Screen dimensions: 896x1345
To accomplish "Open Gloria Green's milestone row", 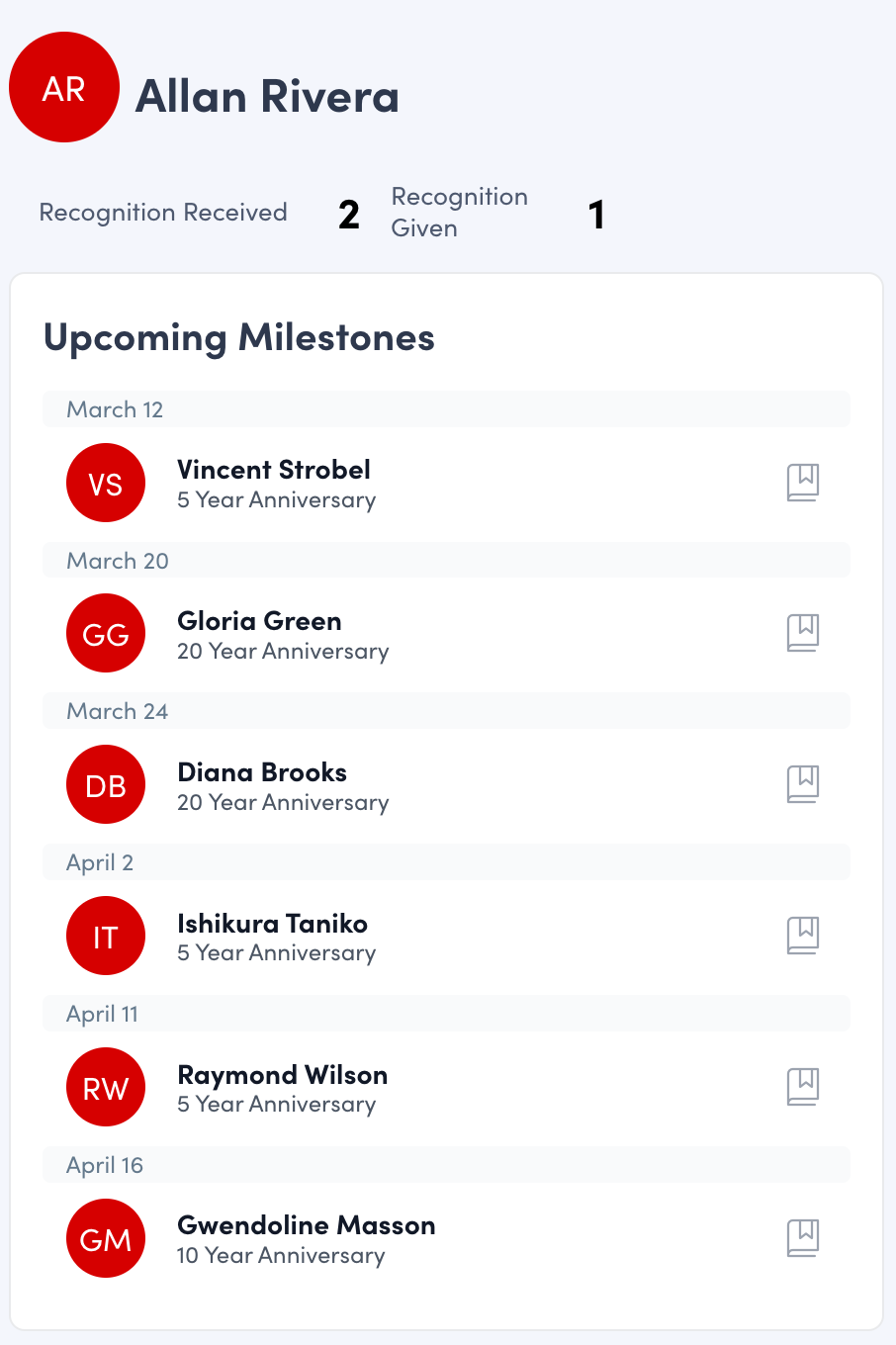I will click(x=282, y=635).
